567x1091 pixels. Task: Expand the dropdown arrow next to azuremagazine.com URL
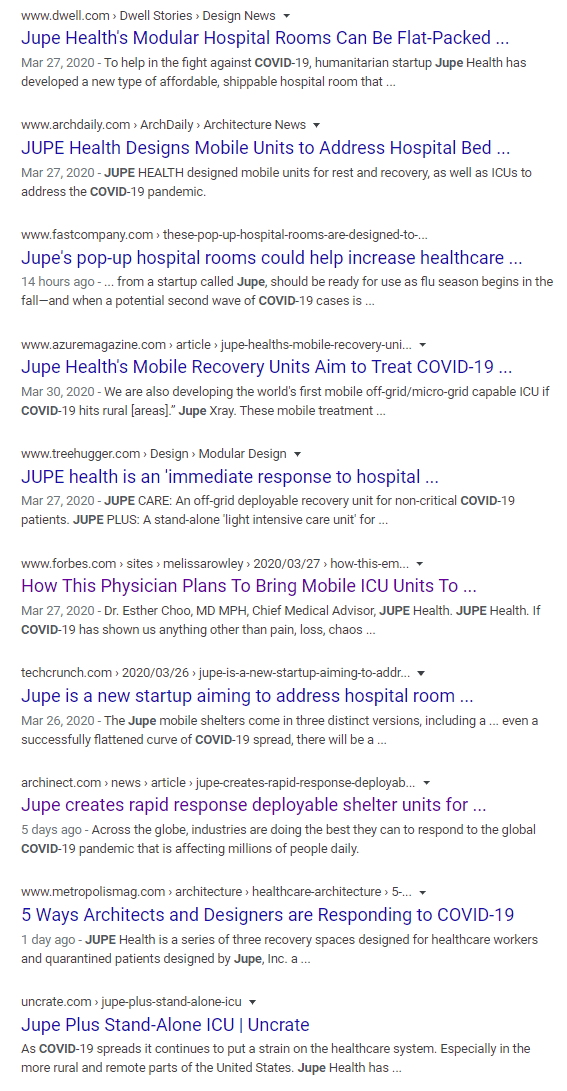click(423, 344)
